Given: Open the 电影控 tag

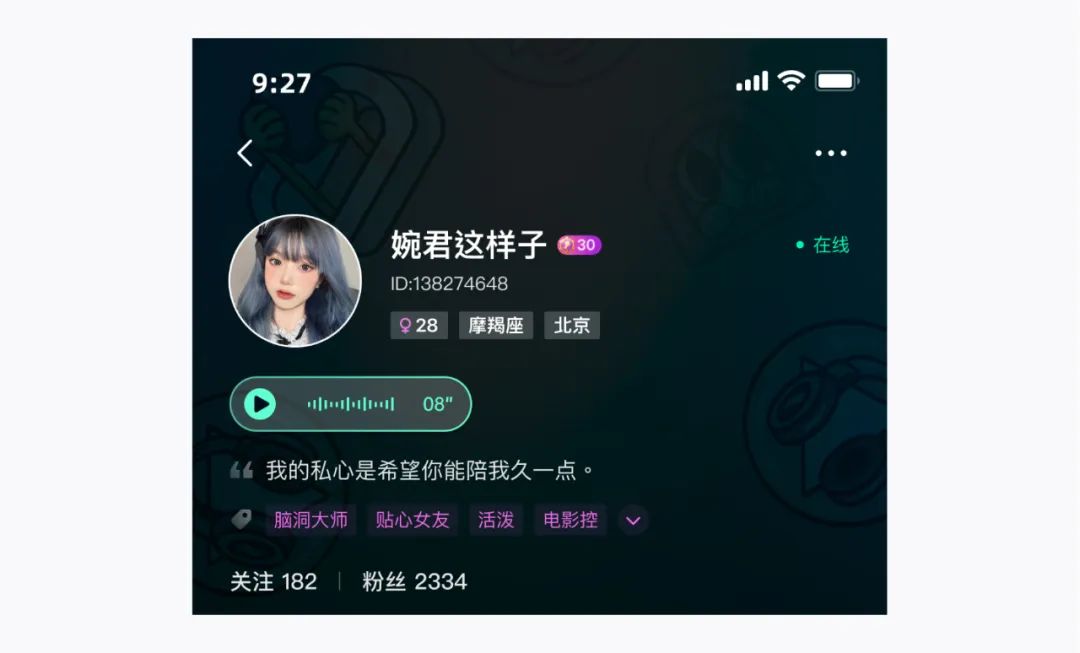Looking at the screenshot, I should pyautogui.click(x=570, y=520).
